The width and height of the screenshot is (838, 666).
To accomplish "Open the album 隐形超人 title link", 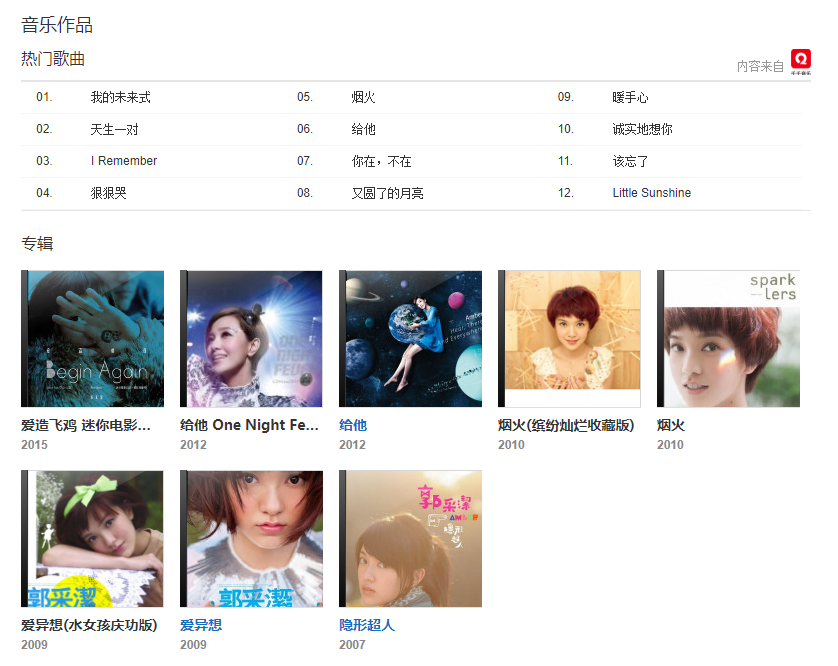I will tap(367, 625).
